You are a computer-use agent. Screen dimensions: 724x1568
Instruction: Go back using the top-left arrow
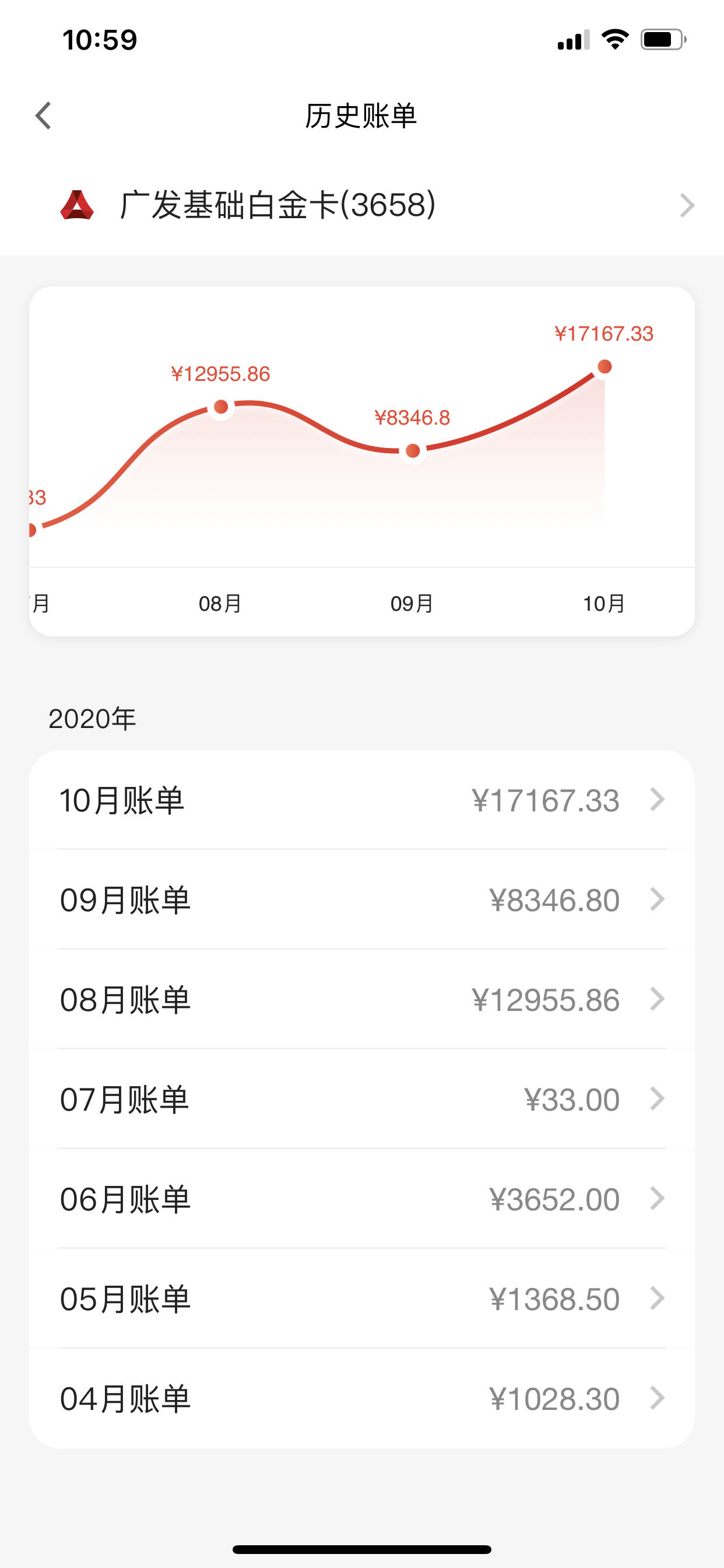43,116
